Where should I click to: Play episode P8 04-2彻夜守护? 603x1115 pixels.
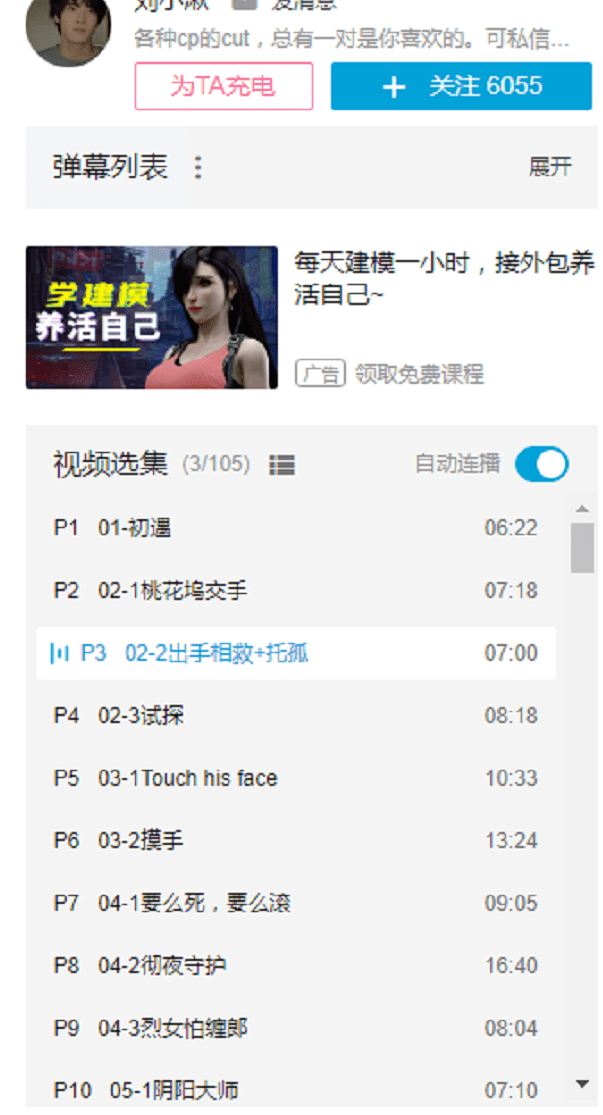[162, 966]
